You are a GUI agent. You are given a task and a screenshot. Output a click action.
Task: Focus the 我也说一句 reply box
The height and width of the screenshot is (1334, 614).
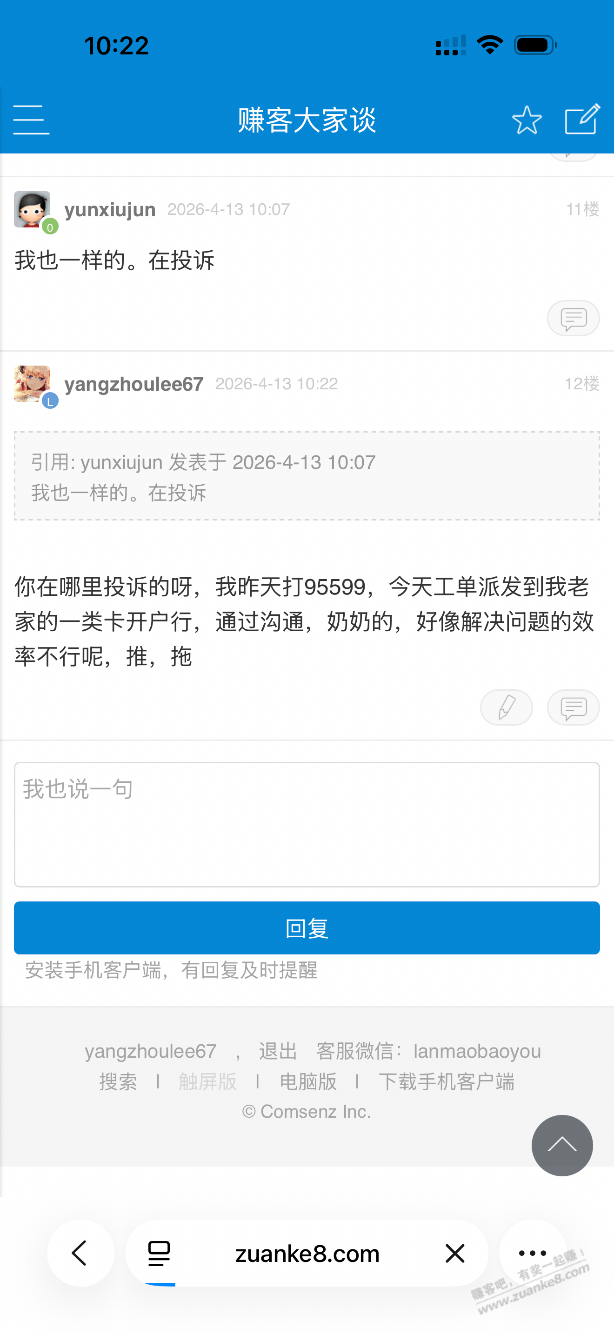[x=306, y=824]
